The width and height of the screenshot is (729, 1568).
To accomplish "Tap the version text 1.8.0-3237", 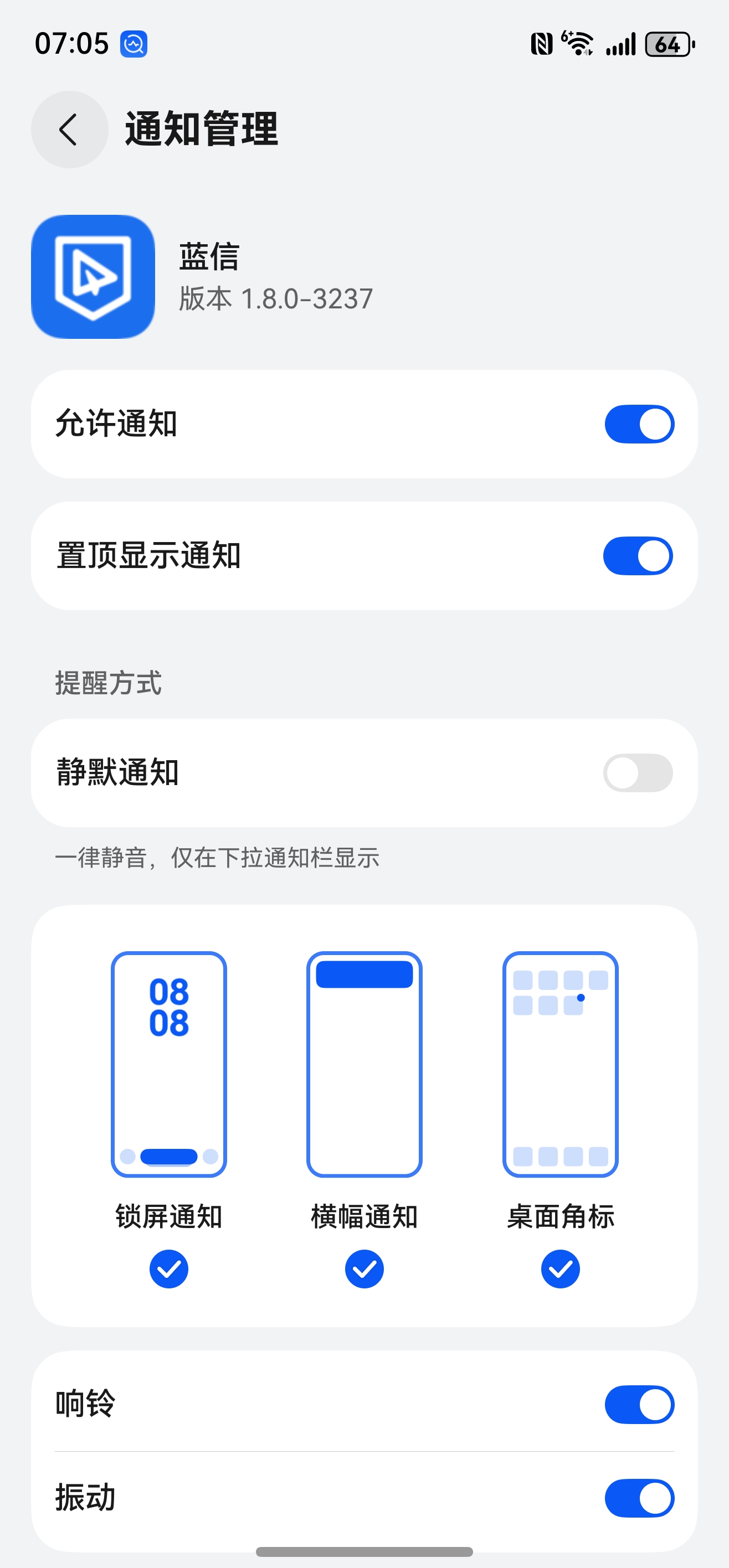I will 275,298.
